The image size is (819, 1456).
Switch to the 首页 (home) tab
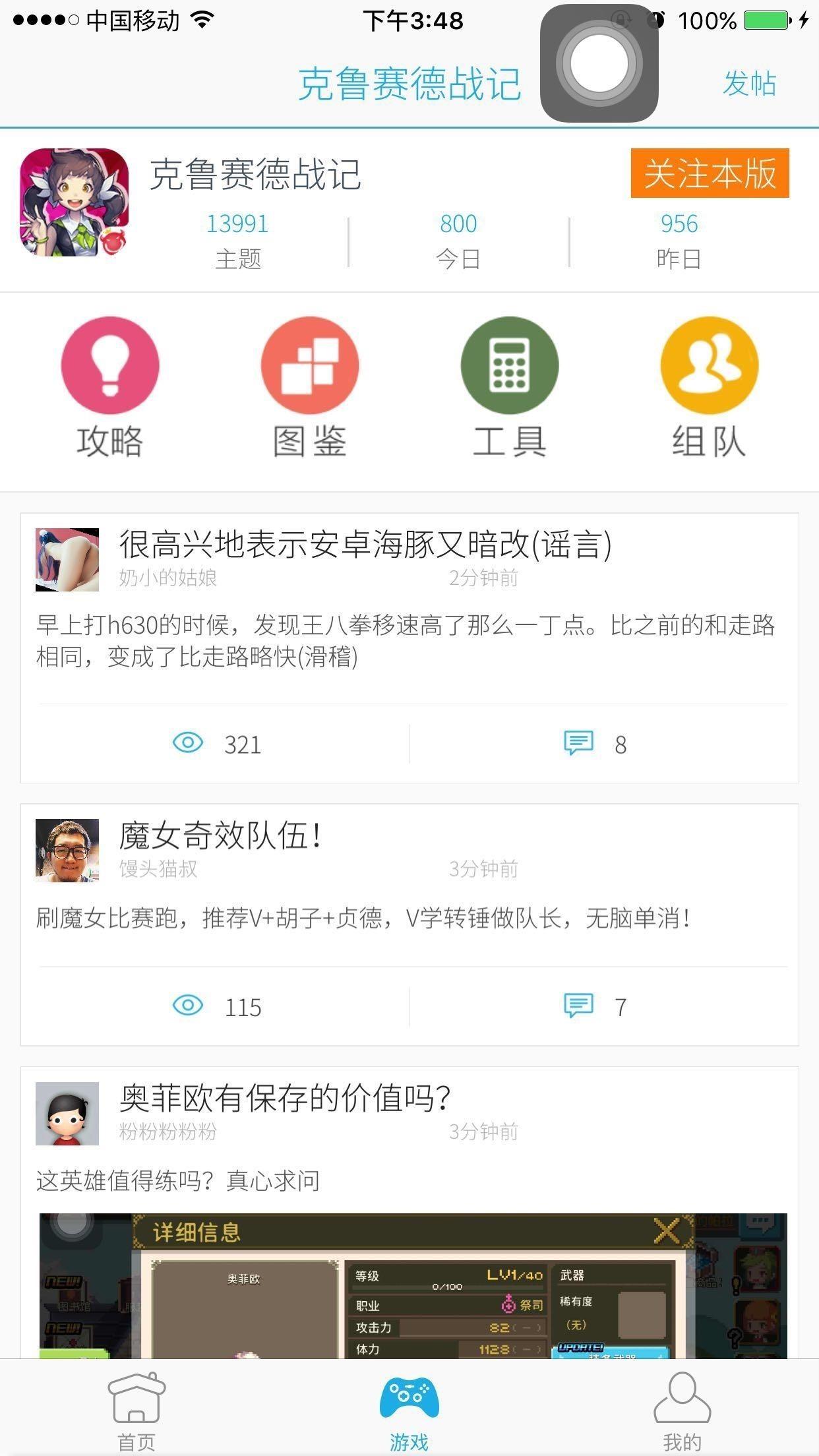tap(136, 1405)
